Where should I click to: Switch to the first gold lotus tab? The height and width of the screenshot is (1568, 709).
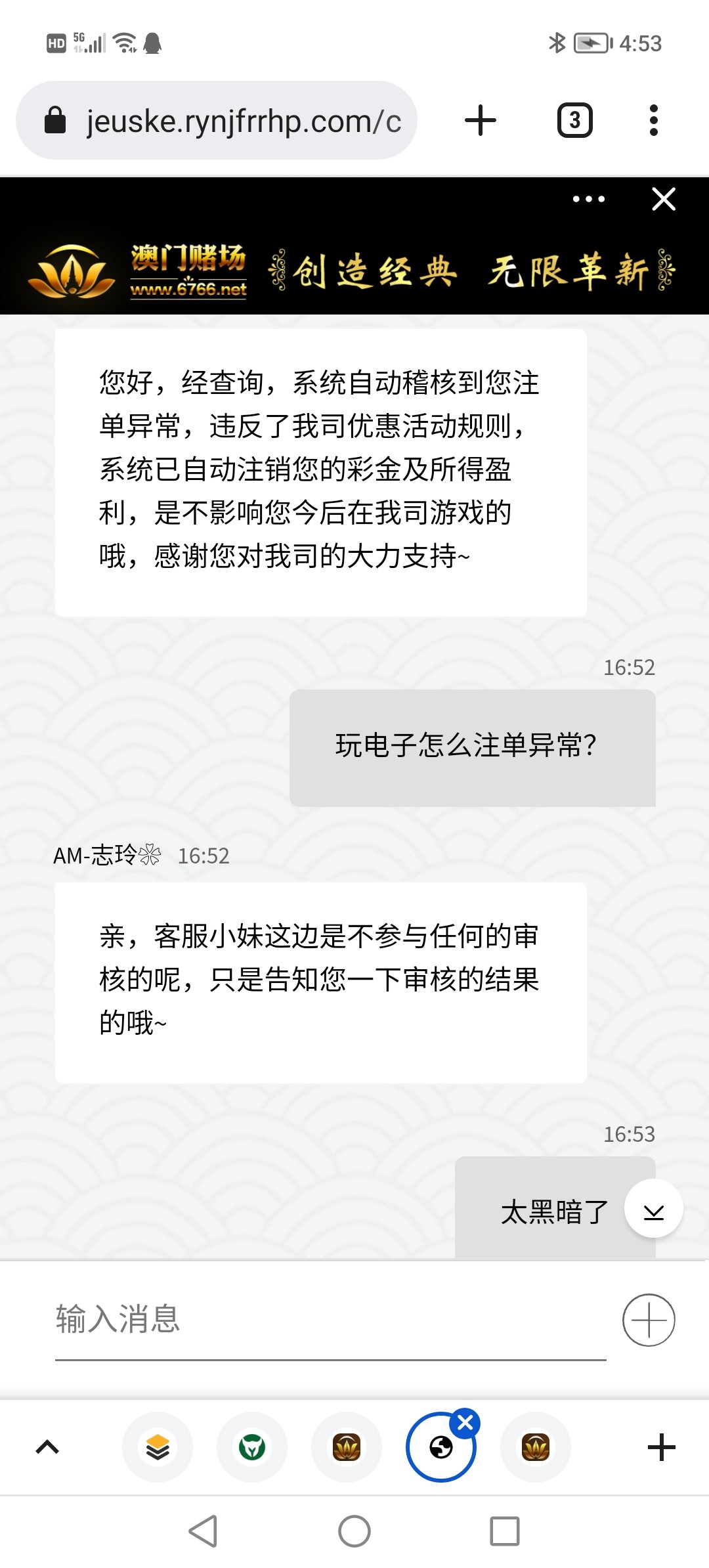tap(347, 1447)
